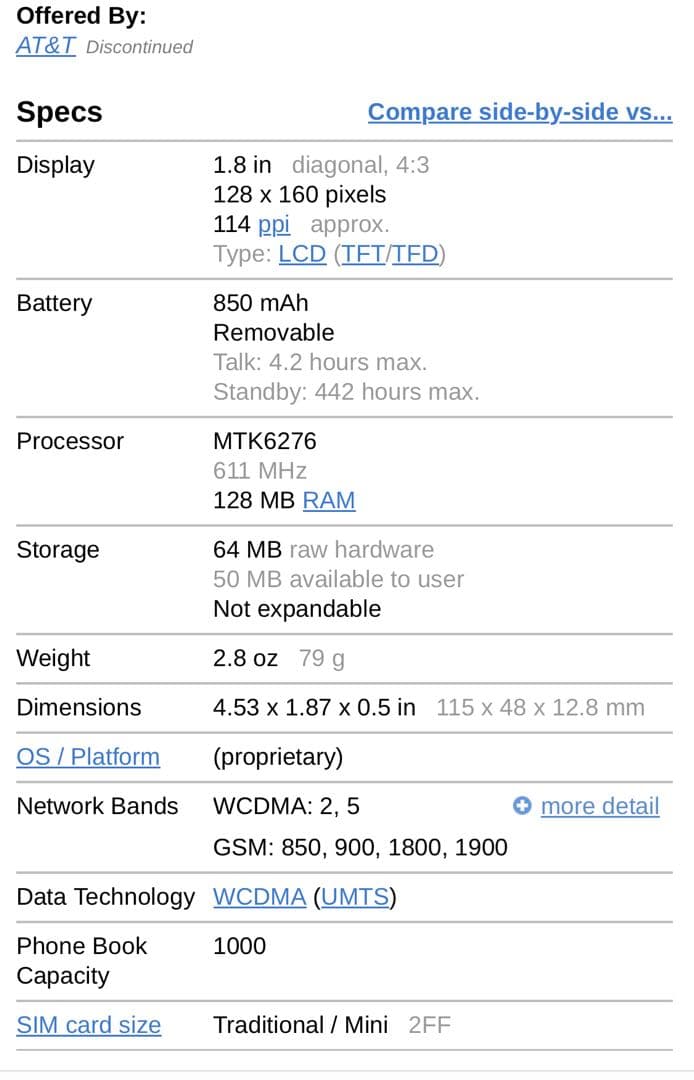
Task: Open the WCDMA data technology link
Action: [x=259, y=897]
